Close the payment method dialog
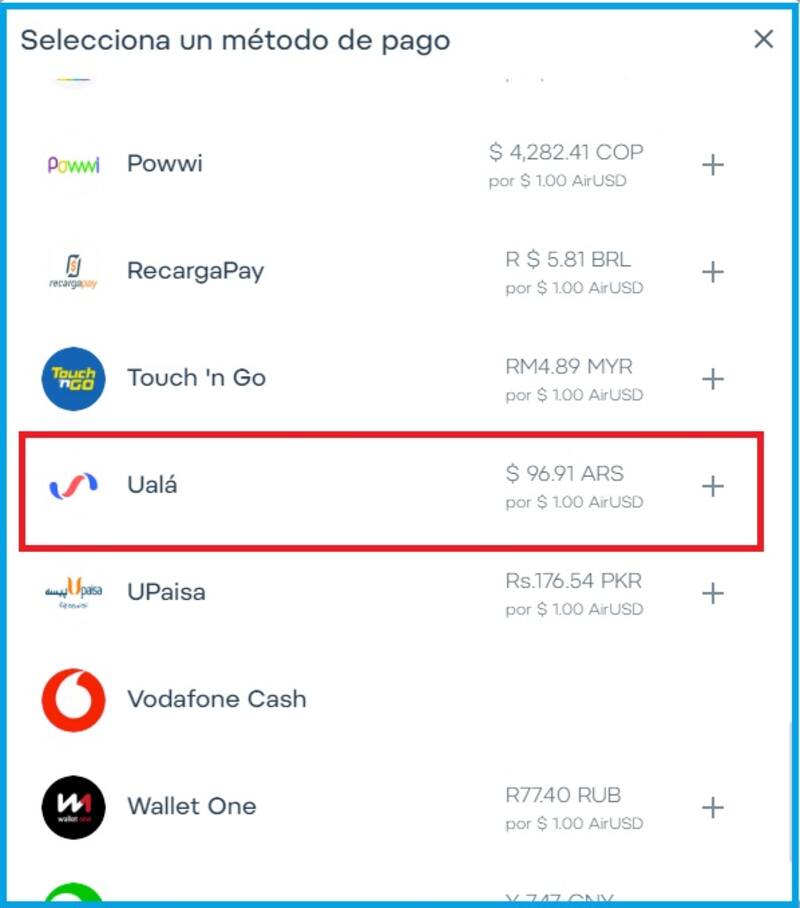The image size is (800, 908). click(x=763, y=39)
